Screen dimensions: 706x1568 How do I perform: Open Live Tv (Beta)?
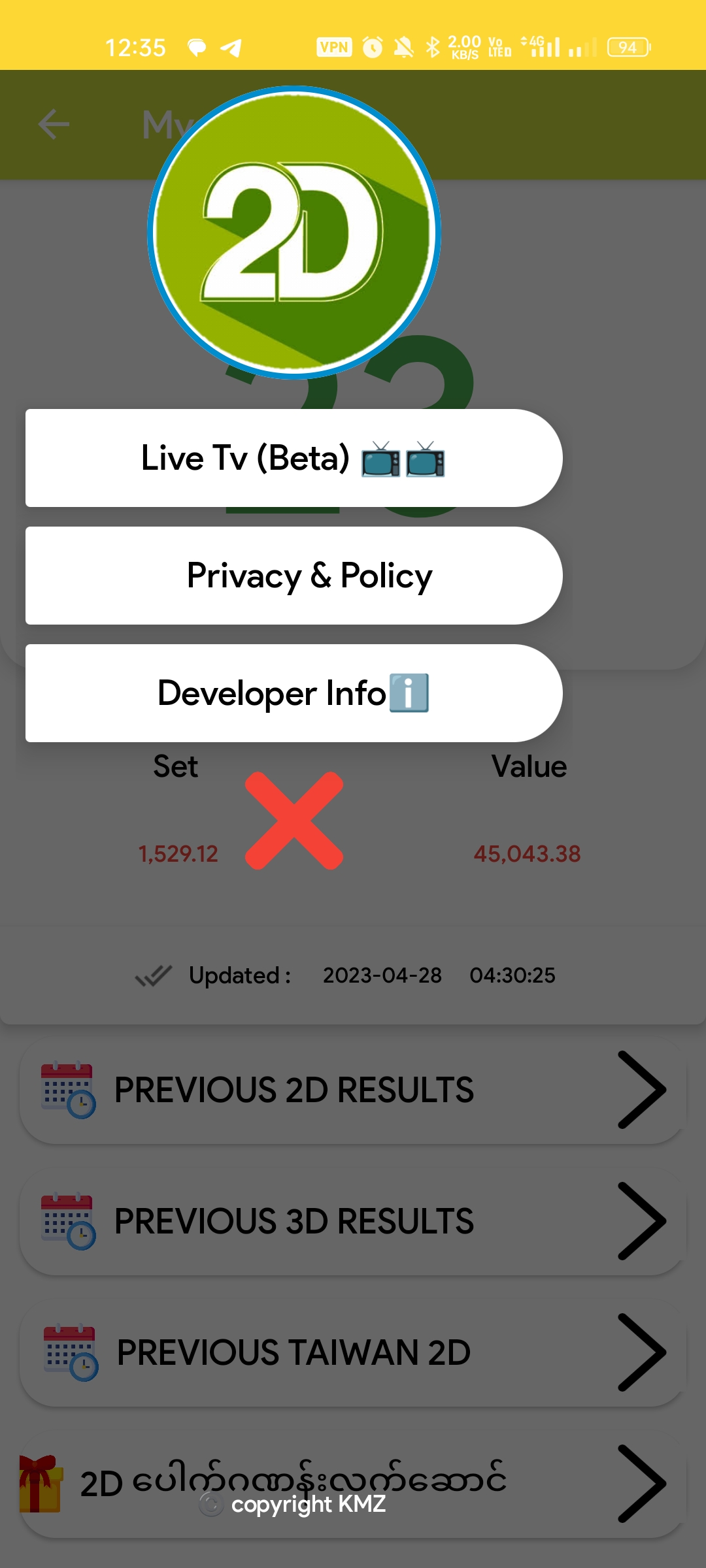click(294, 458)
